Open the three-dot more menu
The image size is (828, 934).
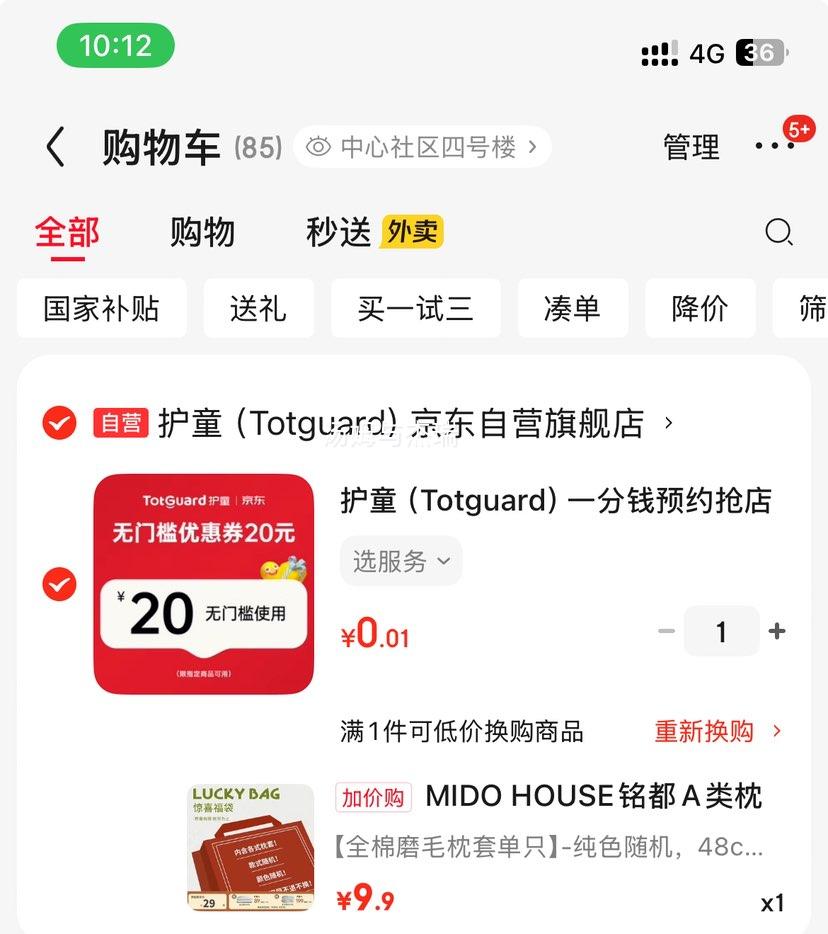point(775,147)
